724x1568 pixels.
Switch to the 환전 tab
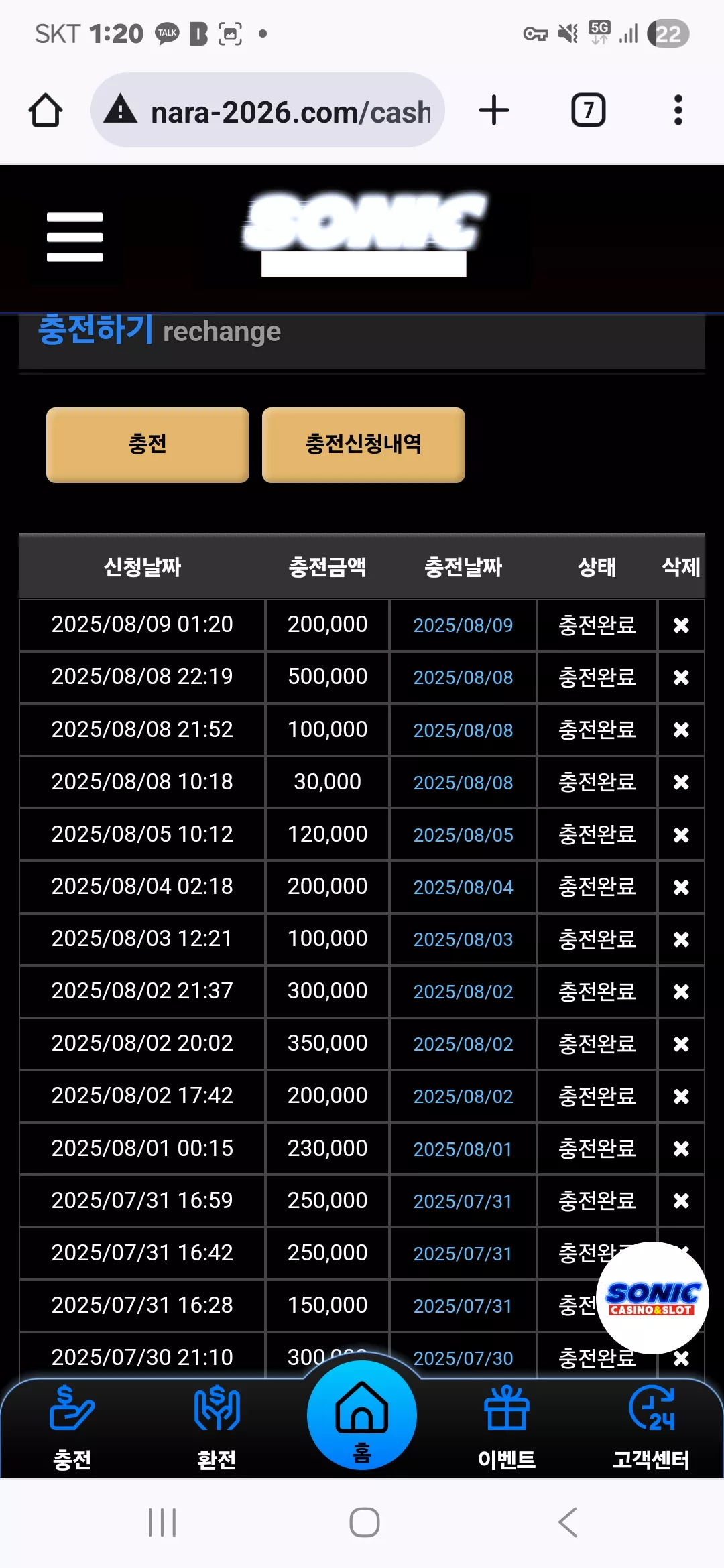coord(217,1428)
